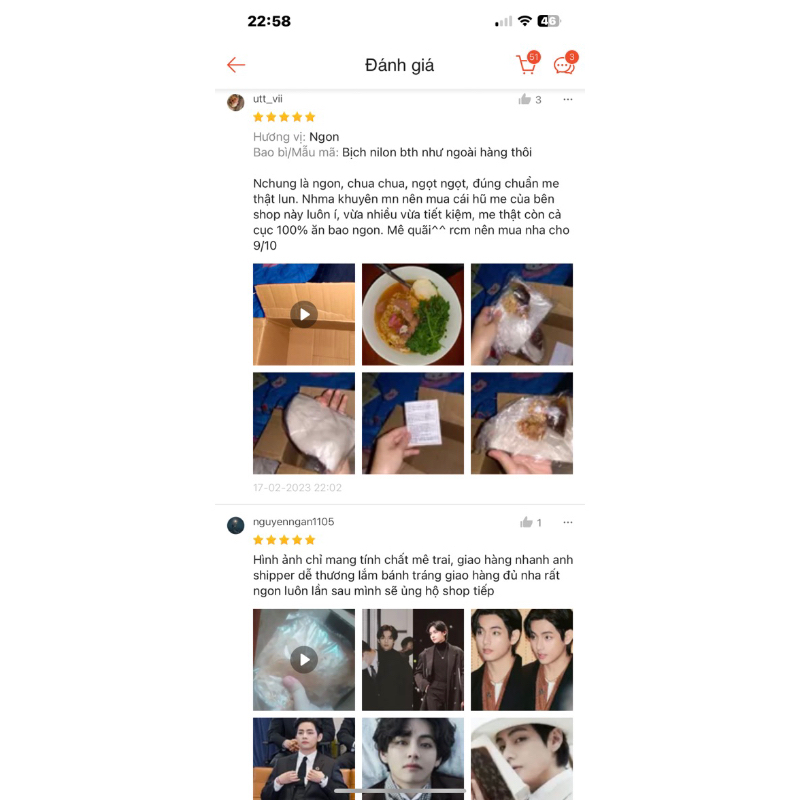Open second photo in nguyenngan1105's review
The height and width of the screenshot is (800, 800).
[x=412, y=659]
